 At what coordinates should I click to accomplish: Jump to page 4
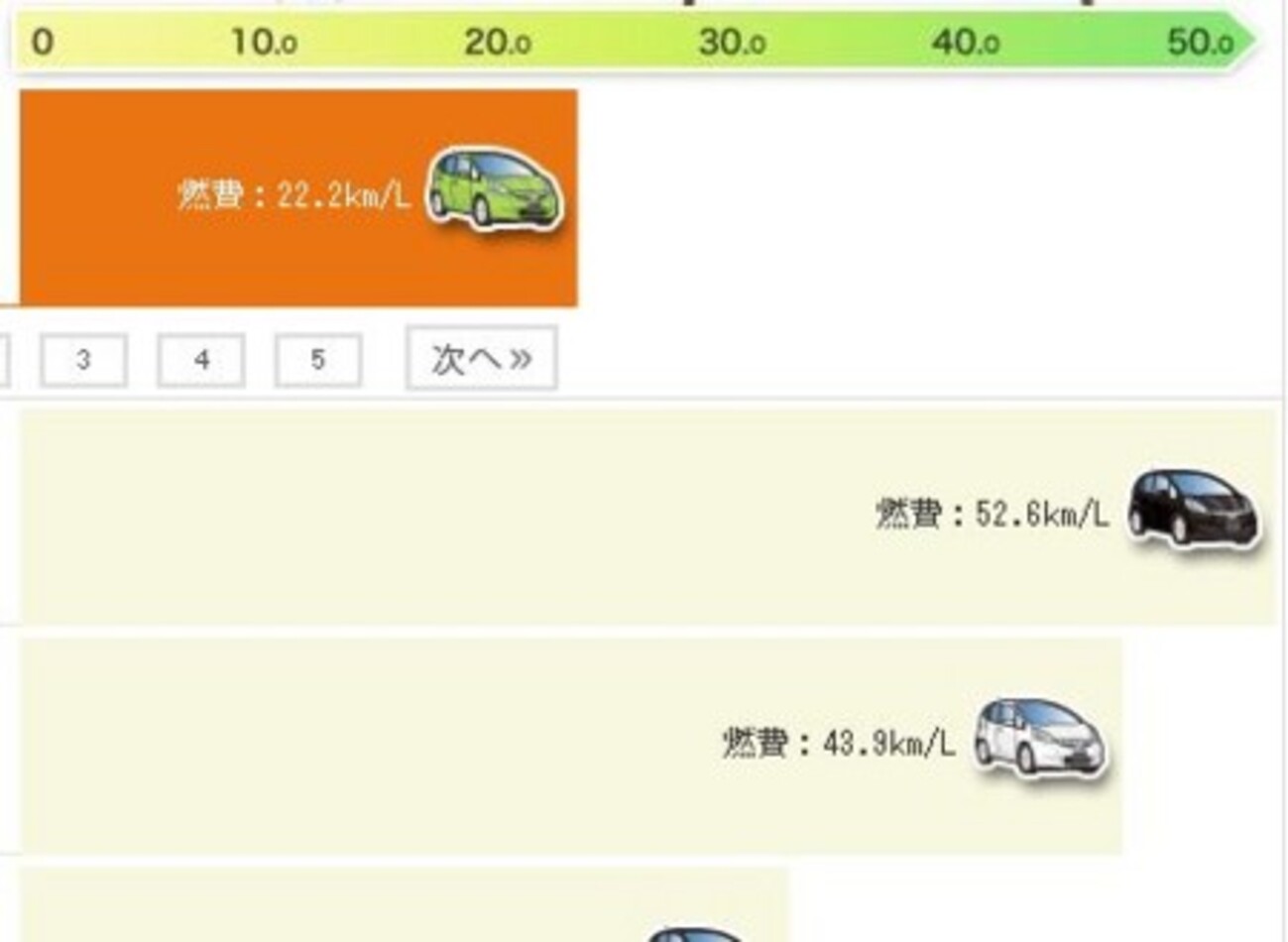coord(201,360)
